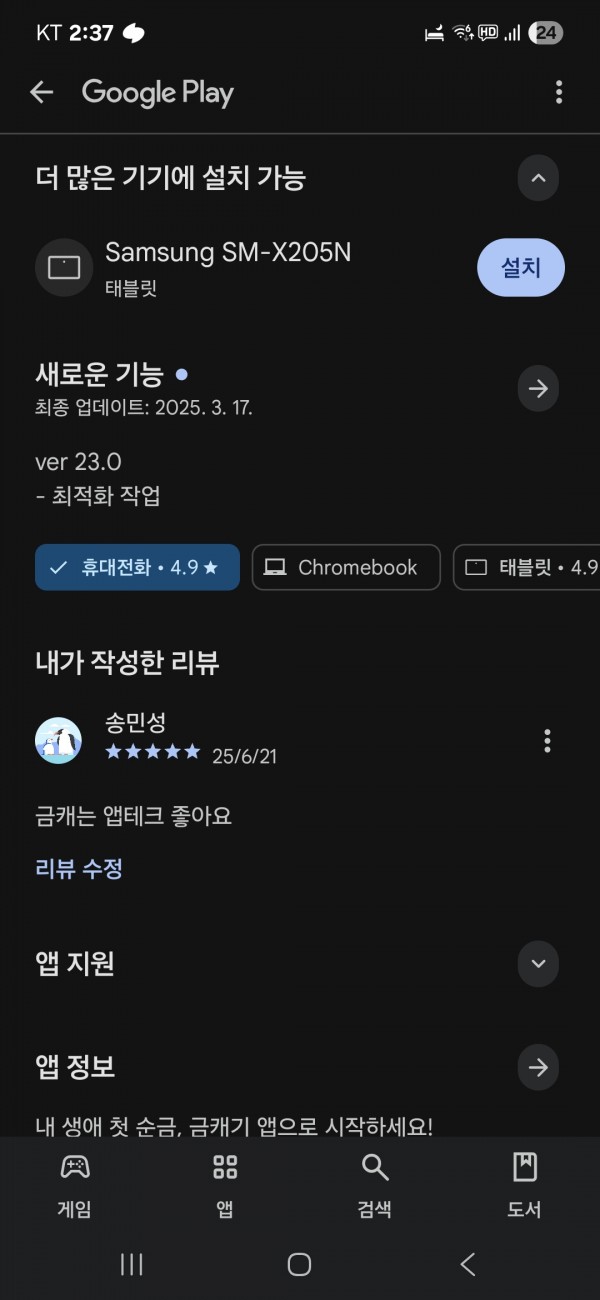Select the Chromebook chip
This screenshot has height=1300, width=600.
pos(346,567)
